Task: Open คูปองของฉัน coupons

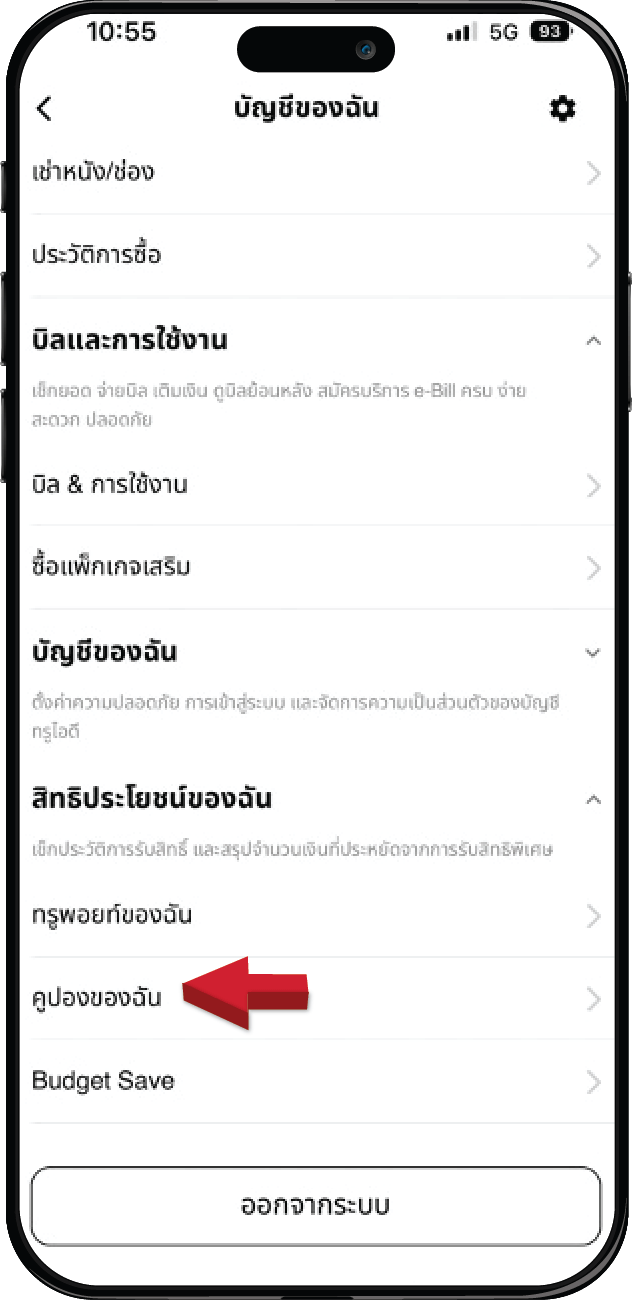Action: (315, 998)
